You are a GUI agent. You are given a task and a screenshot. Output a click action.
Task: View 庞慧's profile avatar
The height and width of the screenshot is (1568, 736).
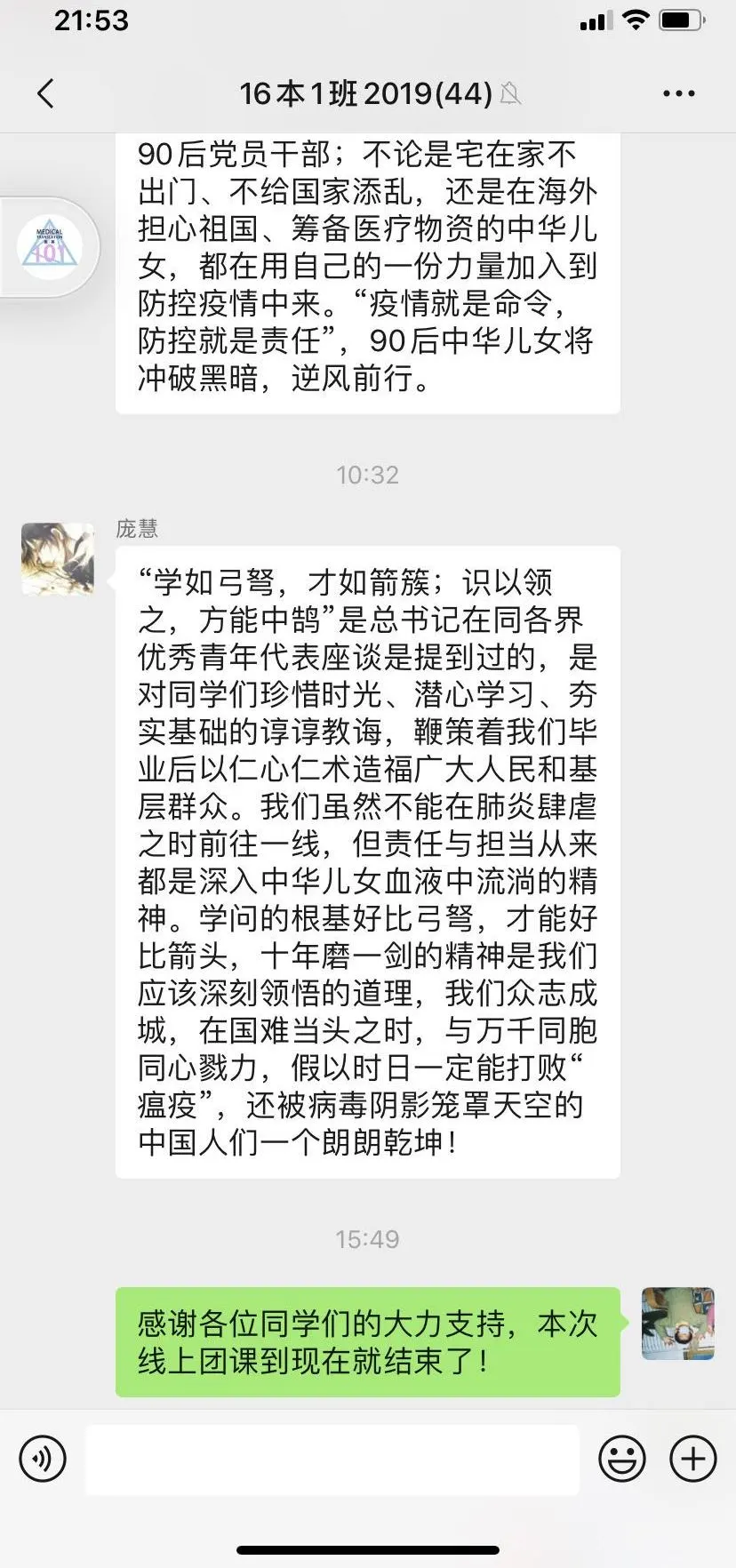[x=58, y=559]
